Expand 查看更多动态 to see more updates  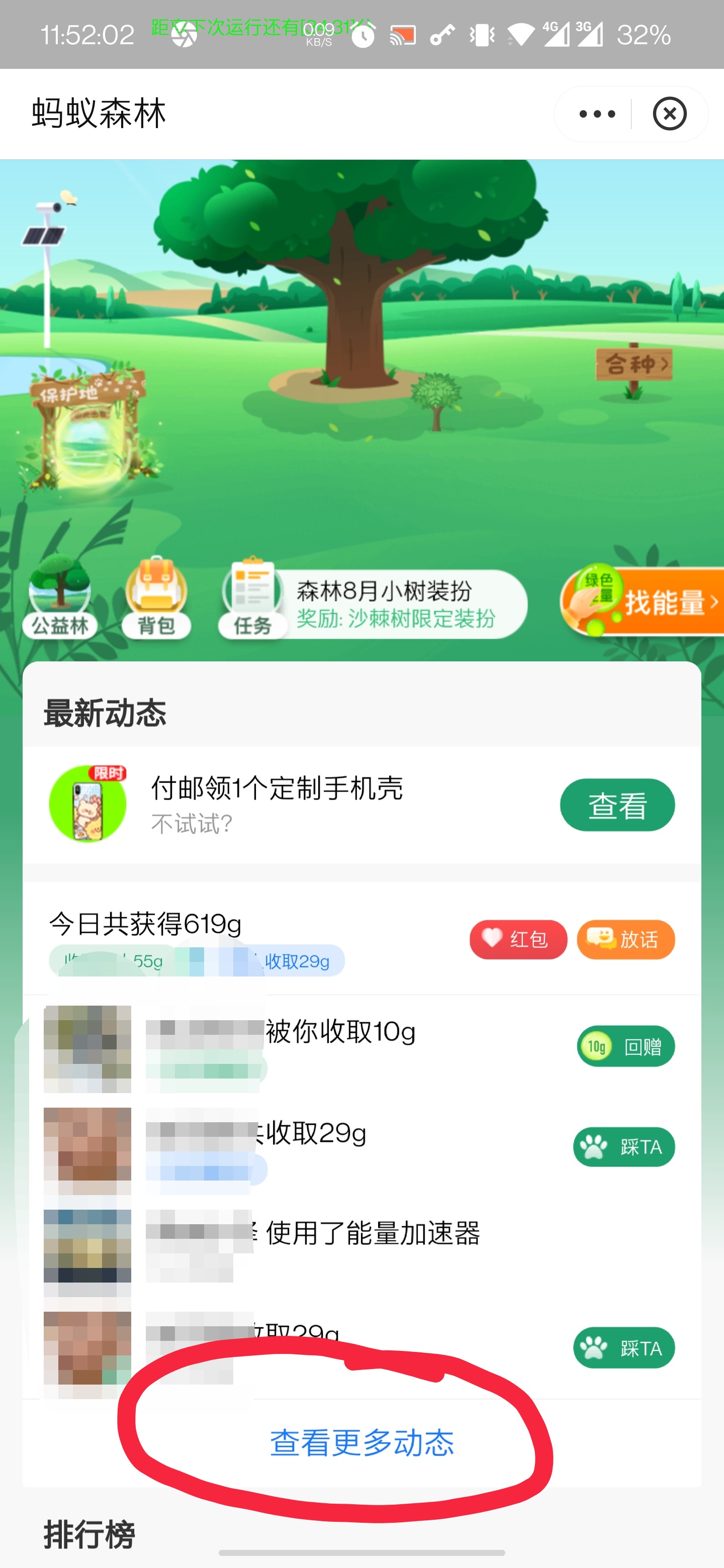361,1443
